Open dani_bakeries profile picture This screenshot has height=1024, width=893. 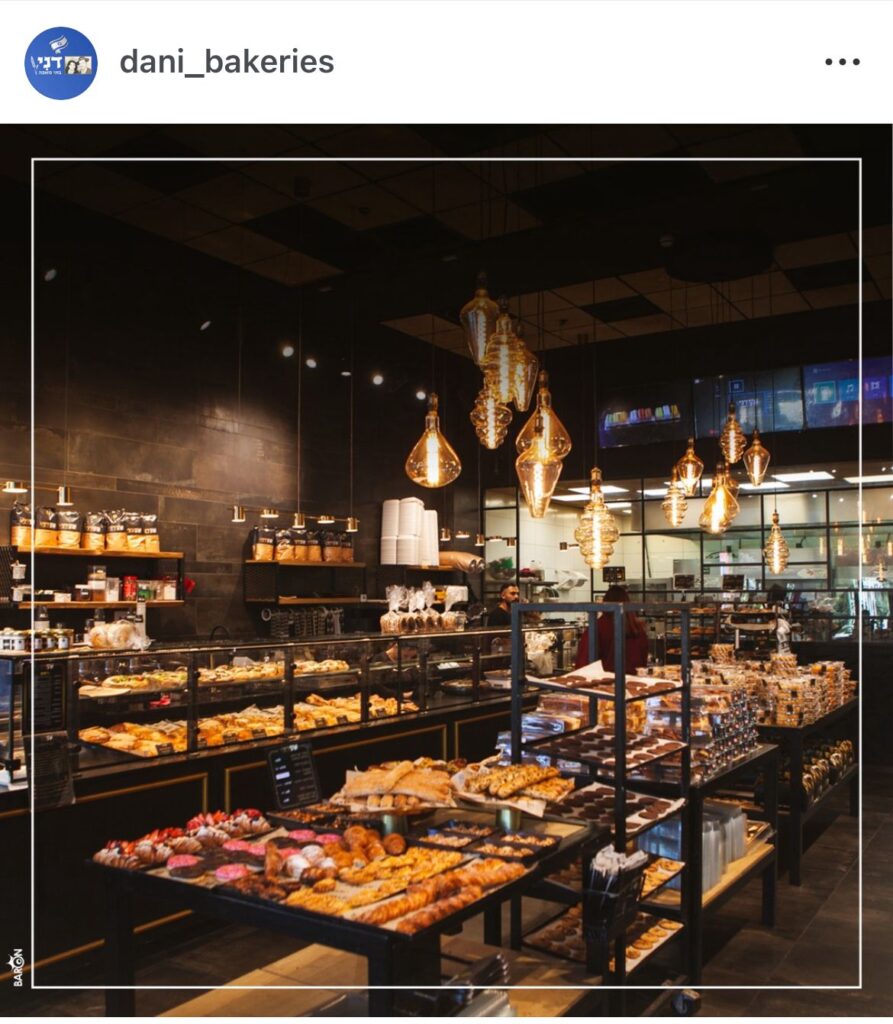[60, 63]
